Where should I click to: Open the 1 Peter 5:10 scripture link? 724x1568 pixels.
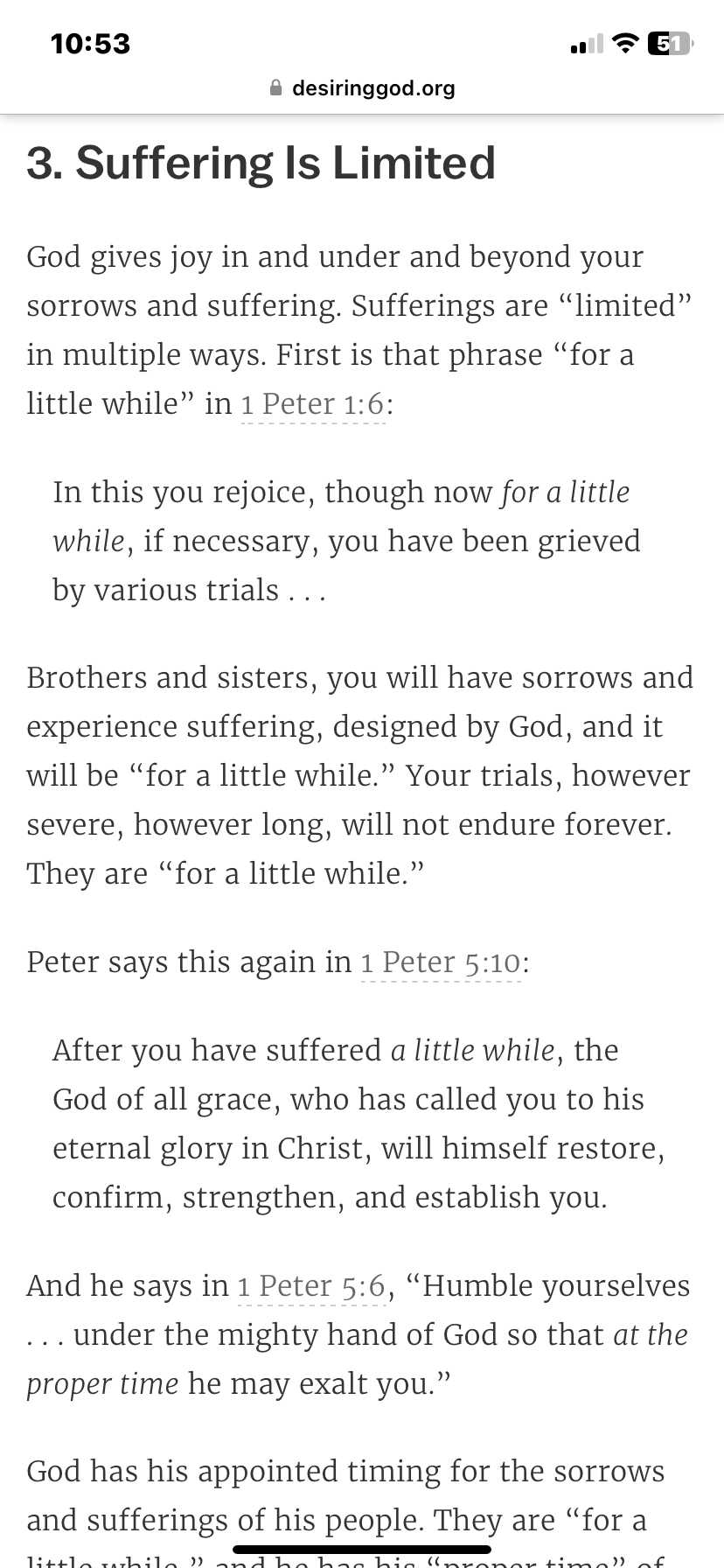[x=441, y=962]
